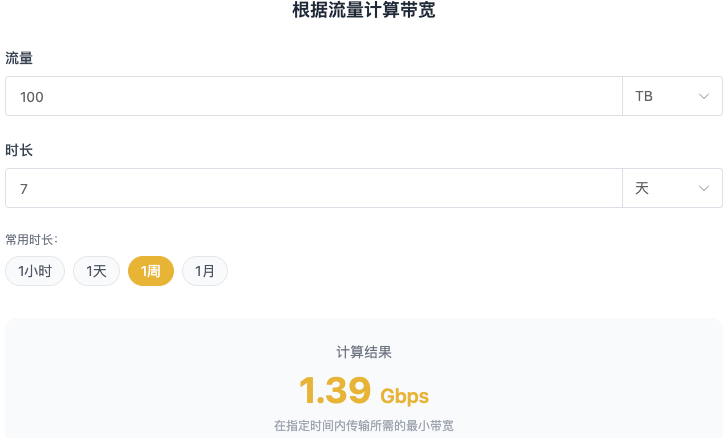Tap the 流量 input field showing 100

tap(313, 96)
